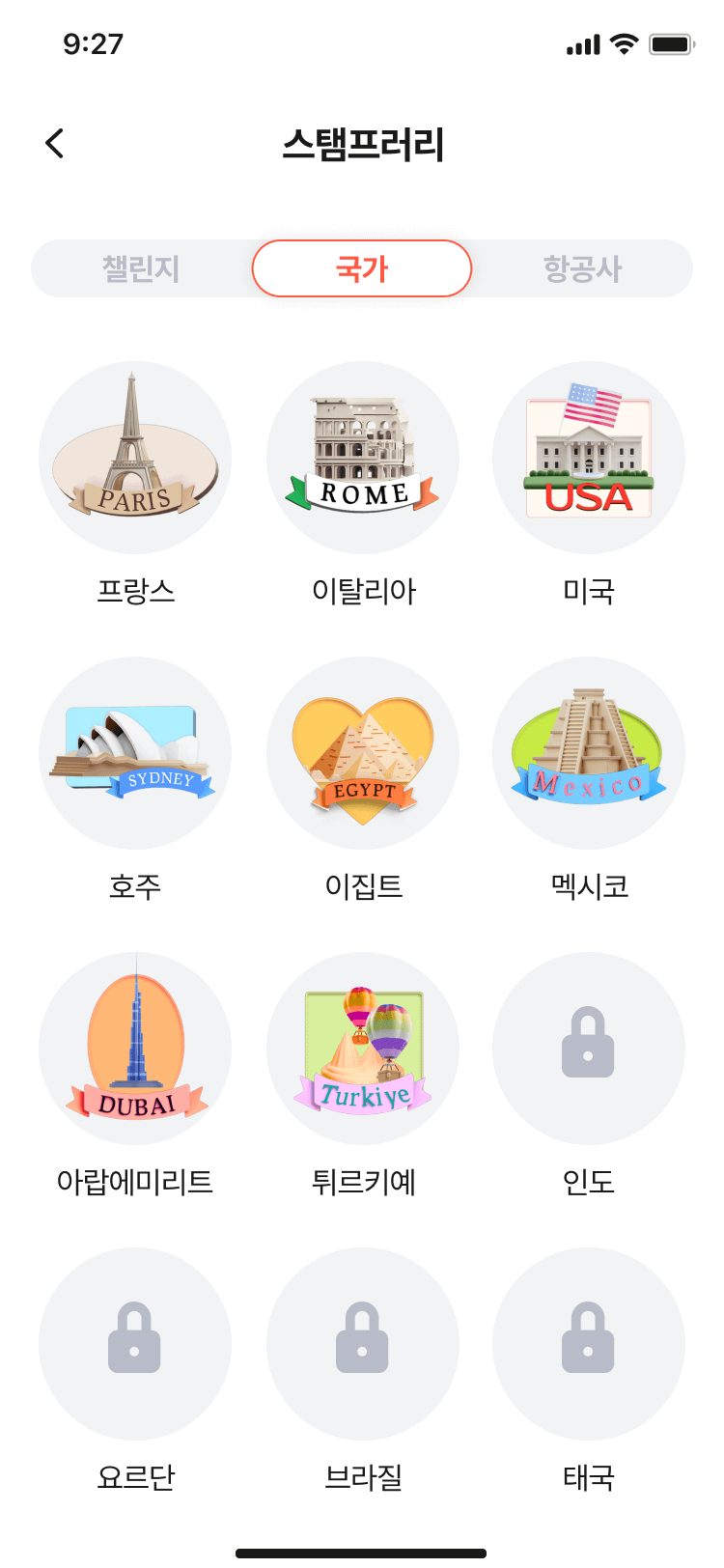This screenshot has height=1568, width=724.
Task: Open the 프랑스 Paris stamp
Action: [135, 458]
